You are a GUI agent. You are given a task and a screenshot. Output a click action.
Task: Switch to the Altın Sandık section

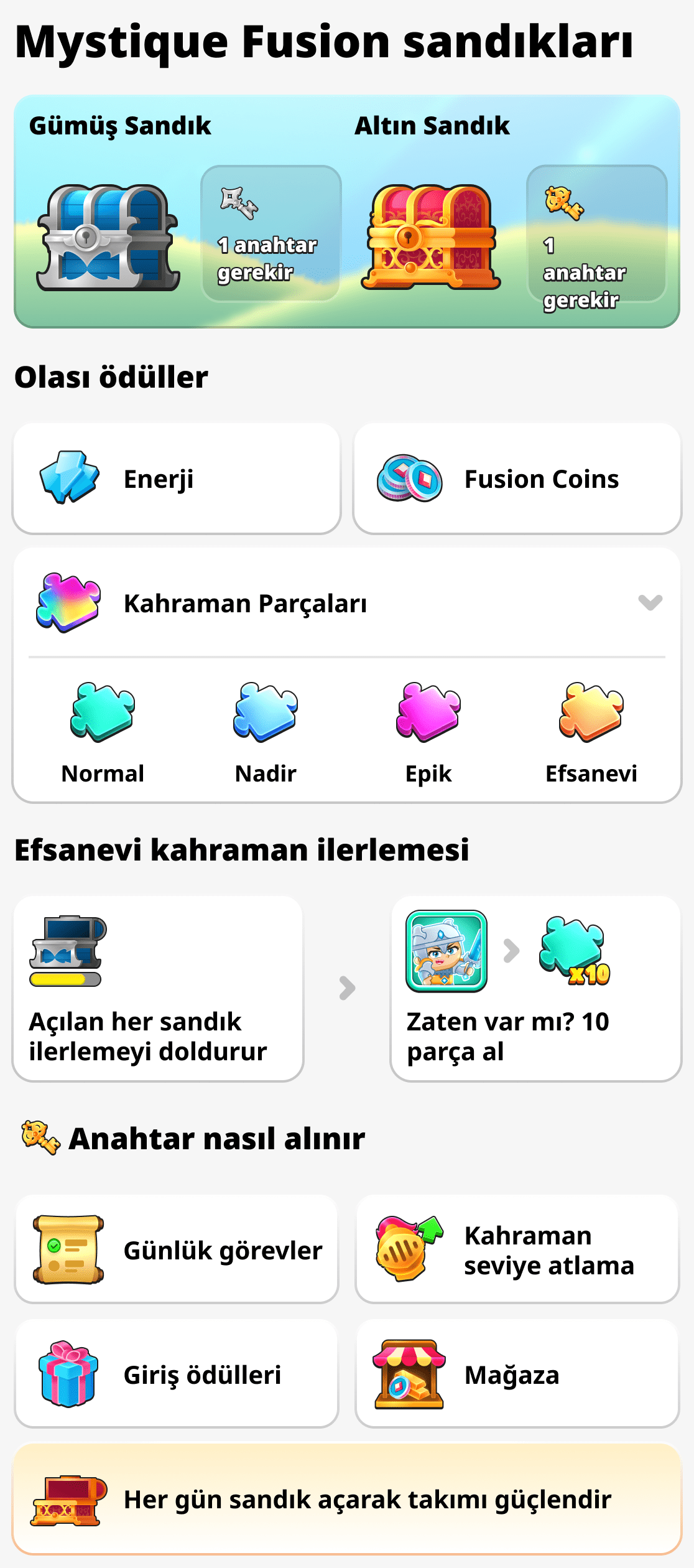(432, 126)
